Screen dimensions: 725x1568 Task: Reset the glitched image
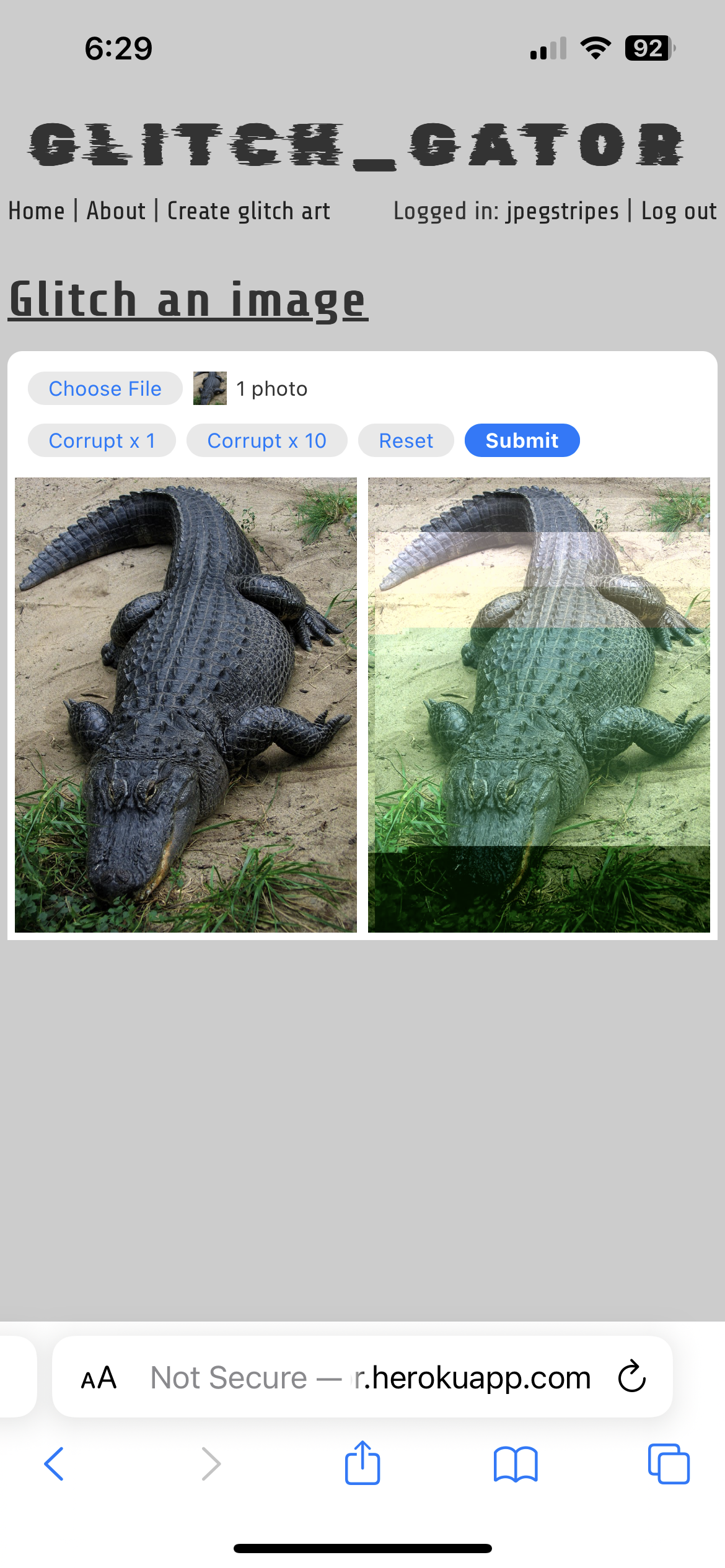406,441
